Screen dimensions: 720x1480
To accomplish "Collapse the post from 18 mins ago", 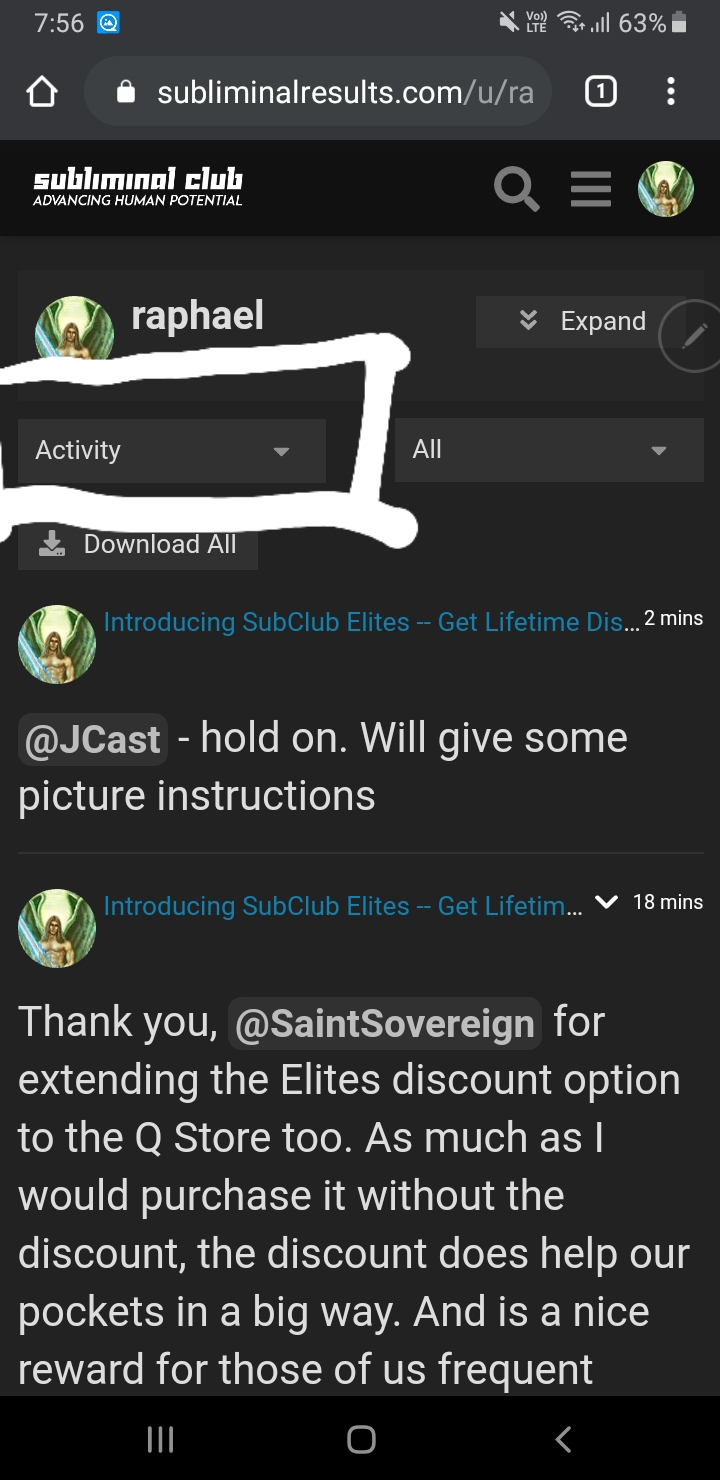I will click(x=605, y=903).
